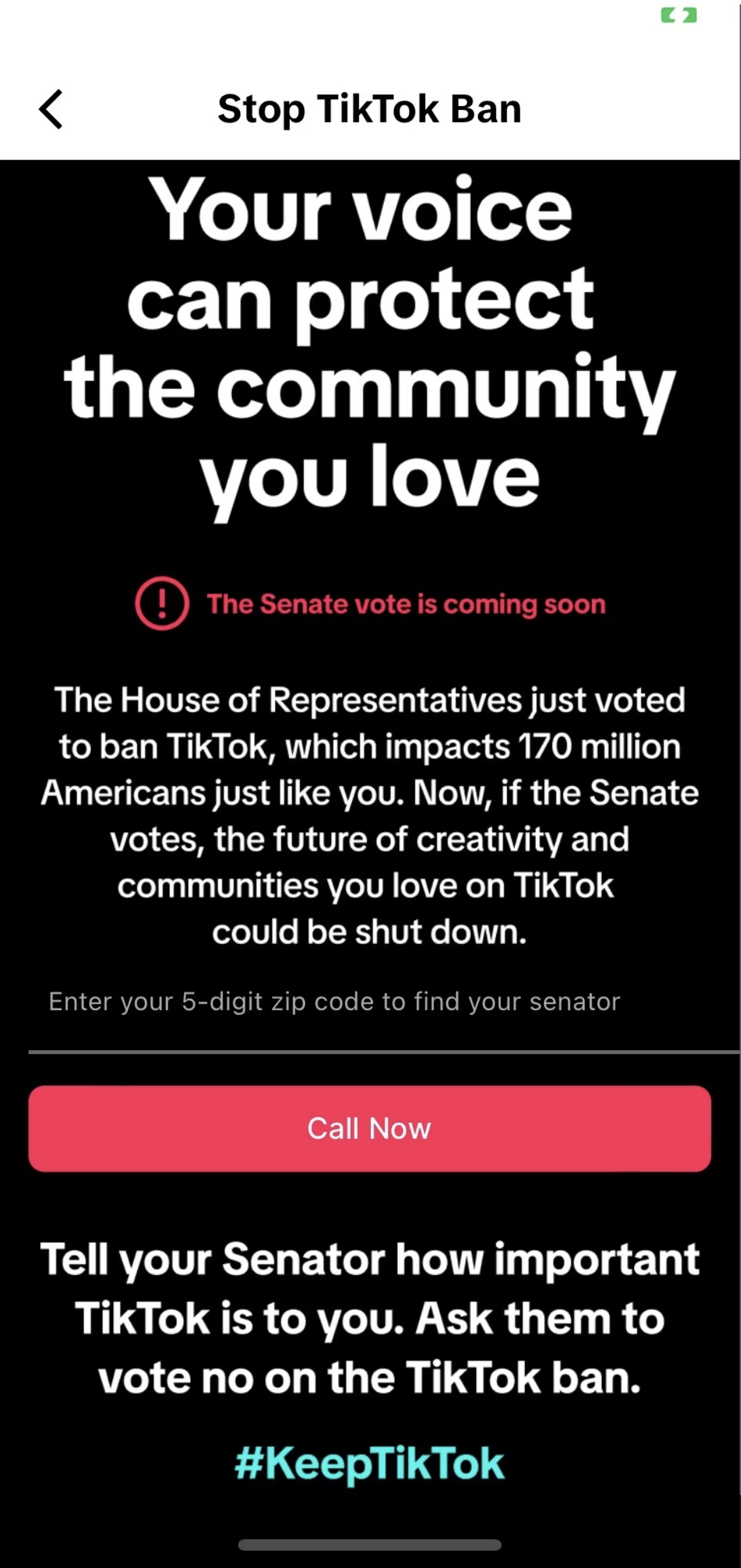Tap the Call Now button
The image size is (741, 1568).
(x=369, y=1128)
